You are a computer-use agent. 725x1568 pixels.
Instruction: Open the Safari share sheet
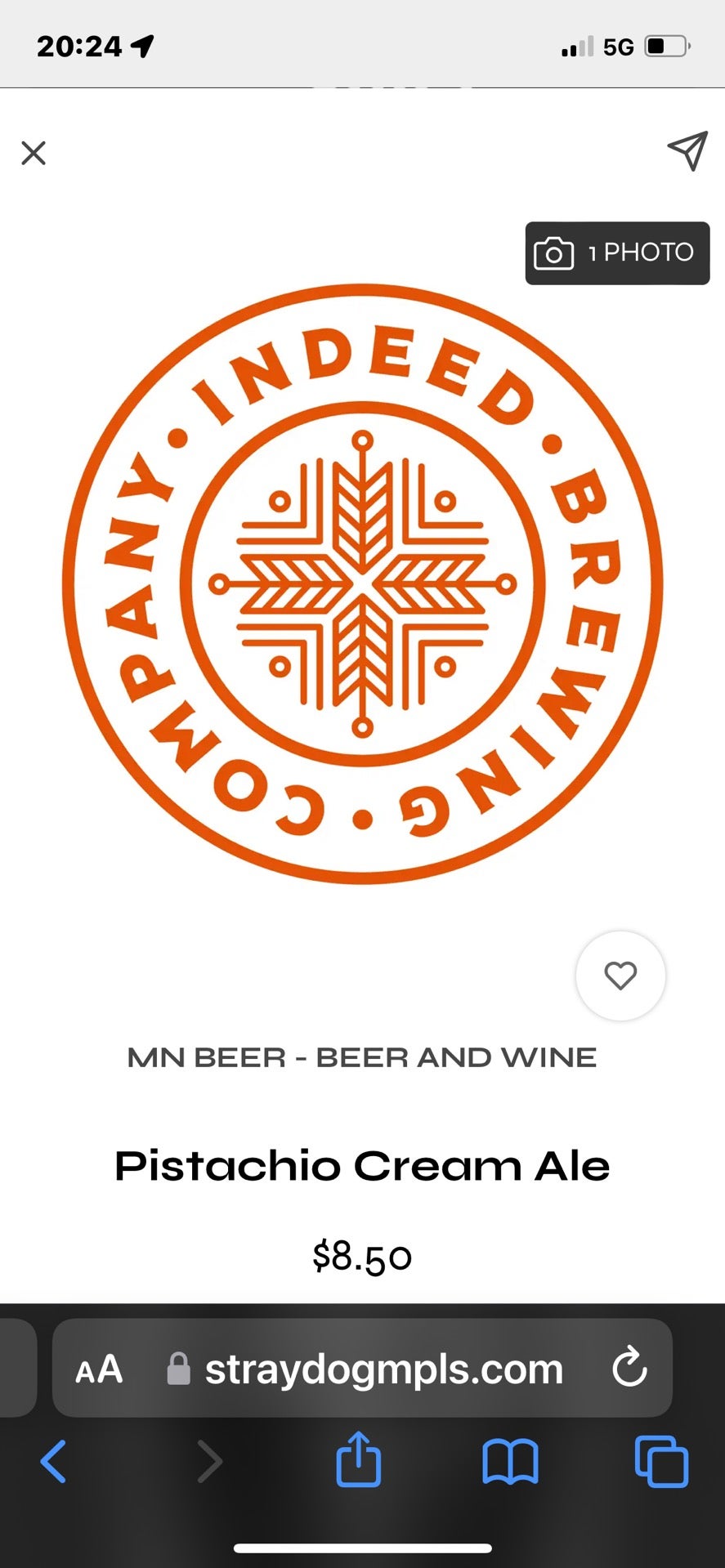point(359,1462)
